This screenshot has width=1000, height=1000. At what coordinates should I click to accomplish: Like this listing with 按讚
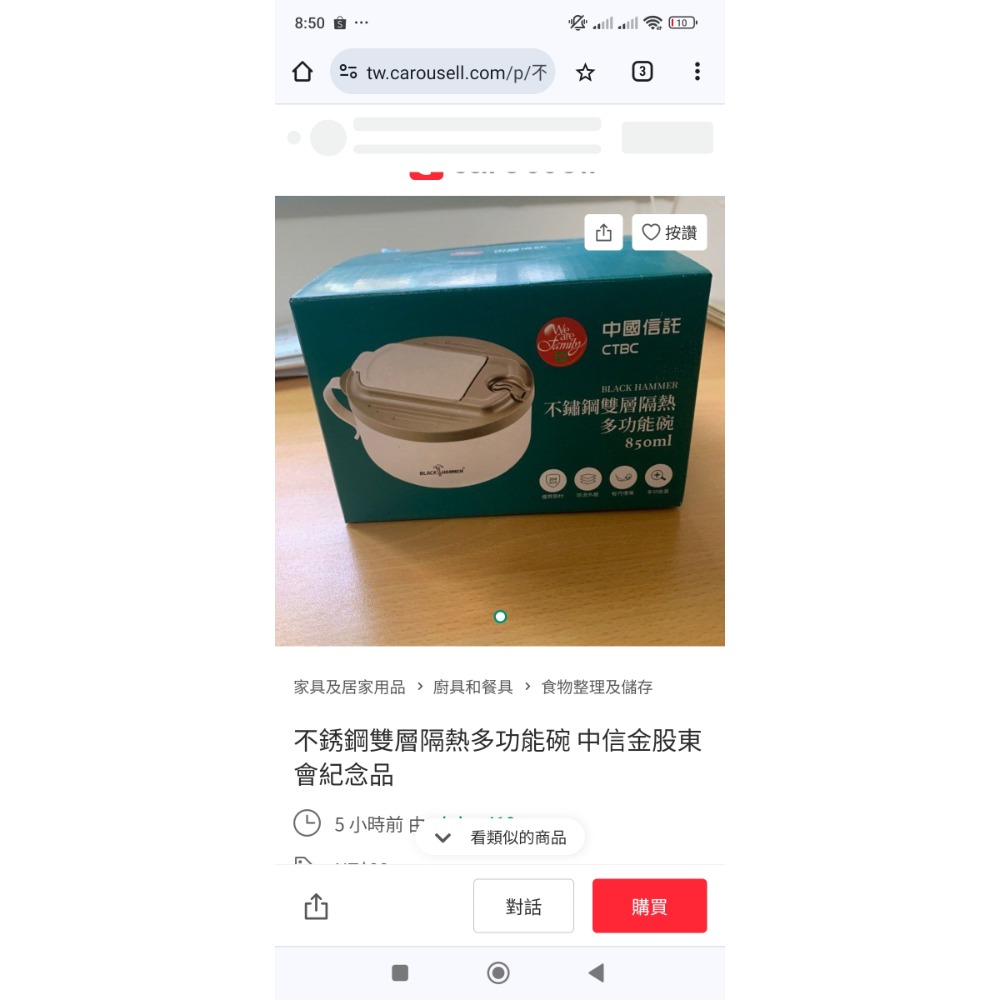pyautogui.click(x=669, y=233)
